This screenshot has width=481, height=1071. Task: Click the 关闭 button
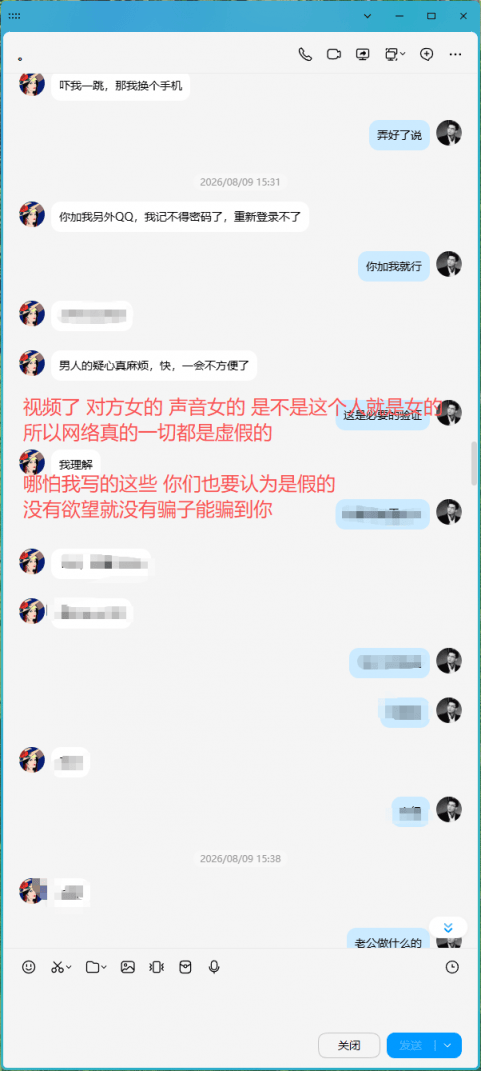[349, 1045]
